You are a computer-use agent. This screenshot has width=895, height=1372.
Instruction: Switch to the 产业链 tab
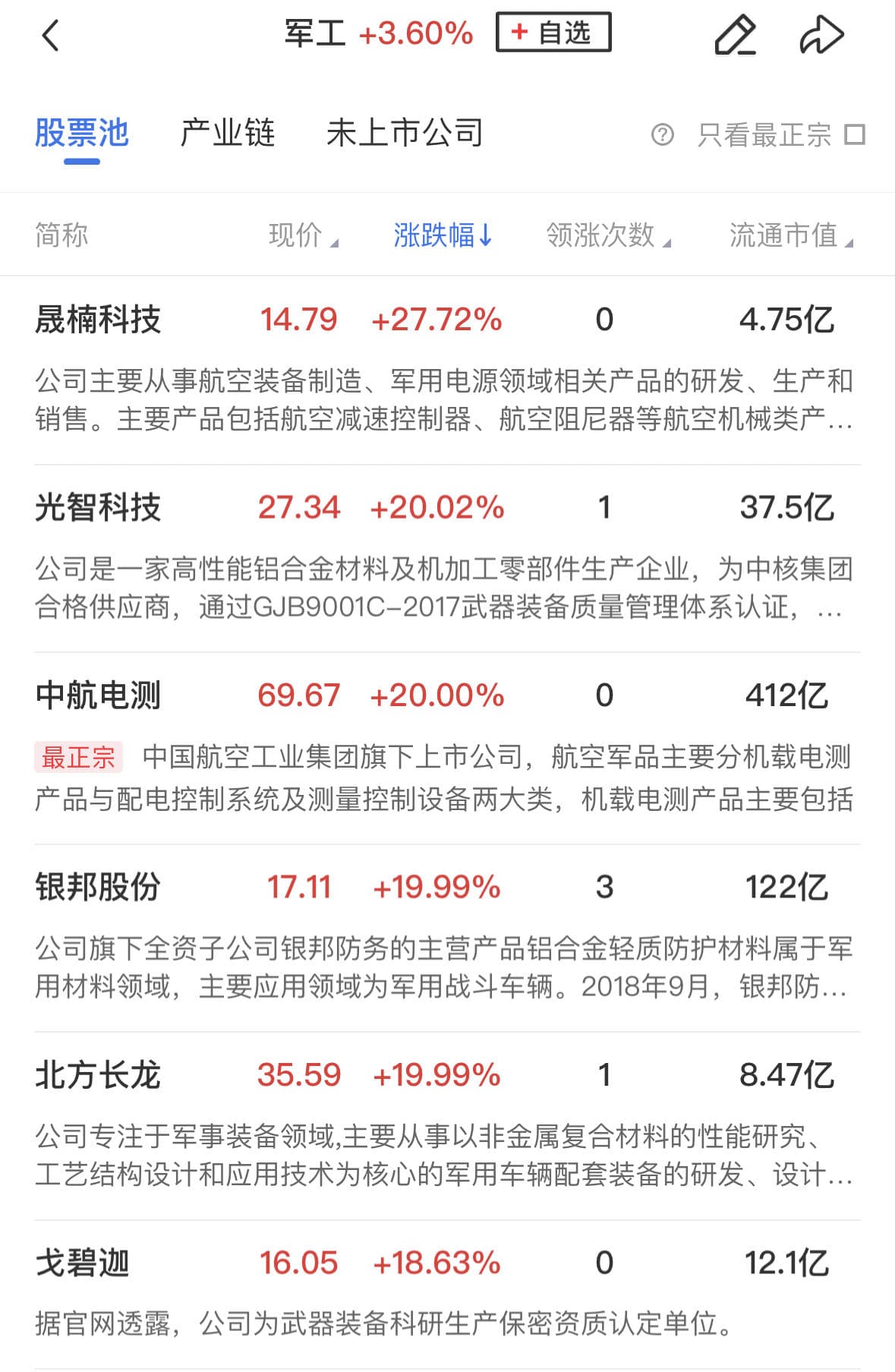[227, 134]
